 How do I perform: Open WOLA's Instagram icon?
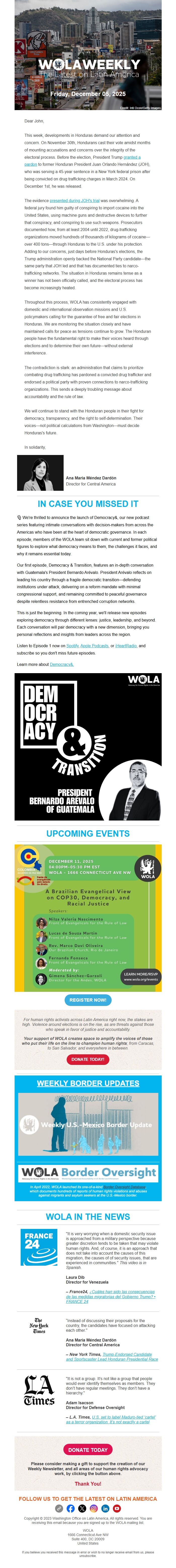[94, 1508]
